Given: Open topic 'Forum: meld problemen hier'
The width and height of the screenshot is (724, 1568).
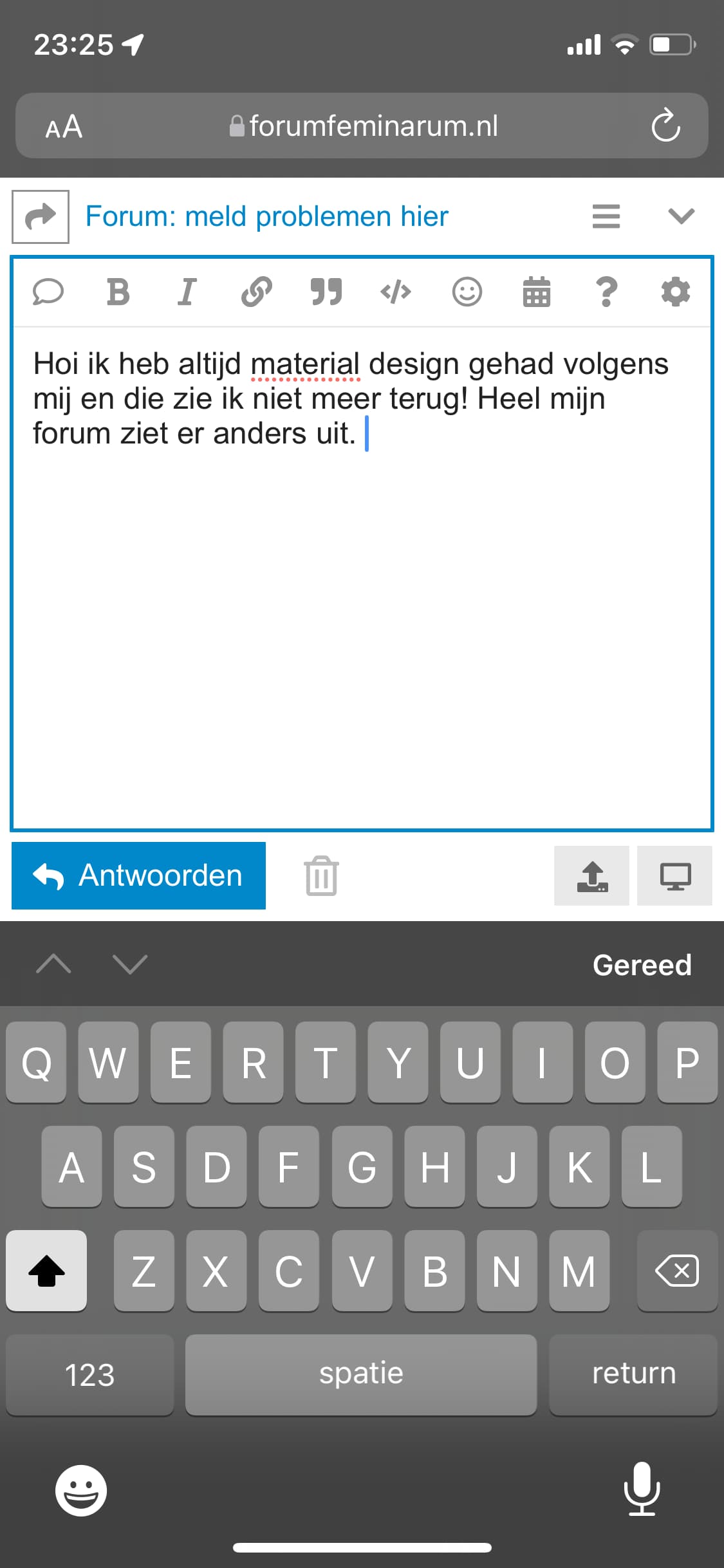Looking at the screenshot, I should click(267, 216).
